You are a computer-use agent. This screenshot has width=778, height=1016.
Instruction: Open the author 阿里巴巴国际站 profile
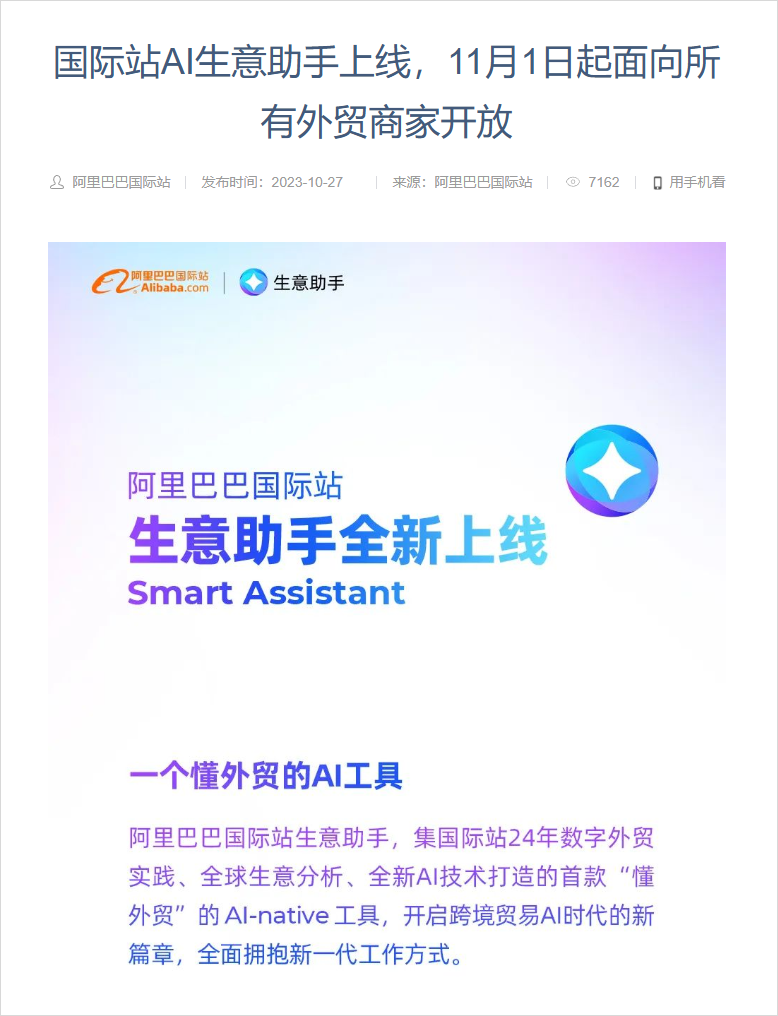point(121,182)
